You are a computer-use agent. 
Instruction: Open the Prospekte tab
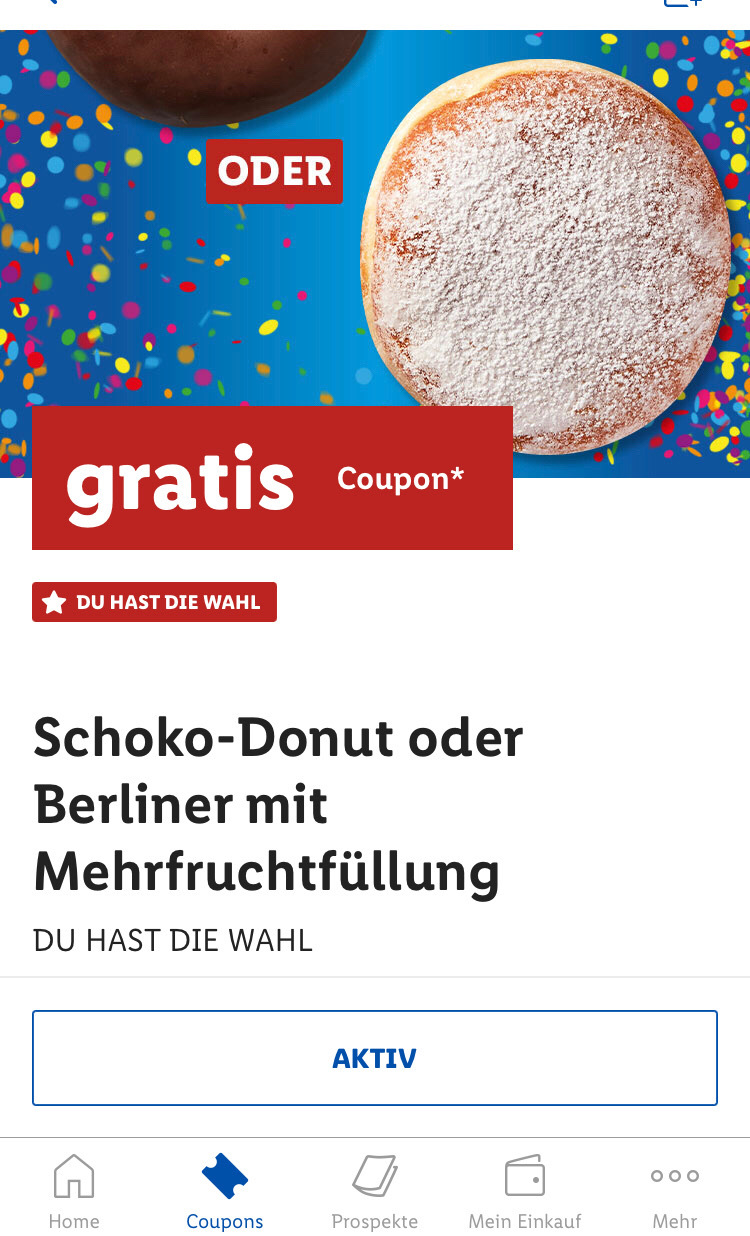pos(375,1190)
